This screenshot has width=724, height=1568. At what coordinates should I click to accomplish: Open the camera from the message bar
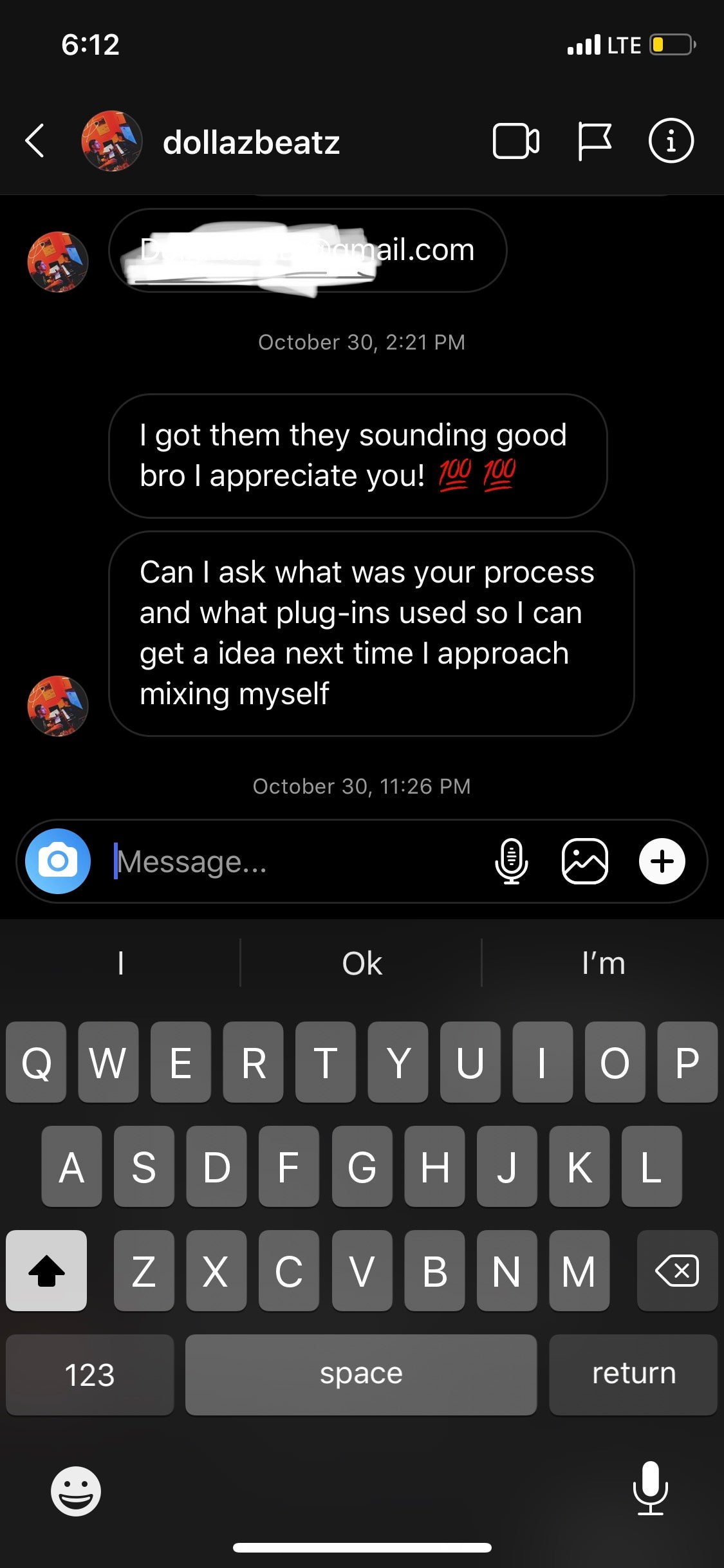coord(57,861)
